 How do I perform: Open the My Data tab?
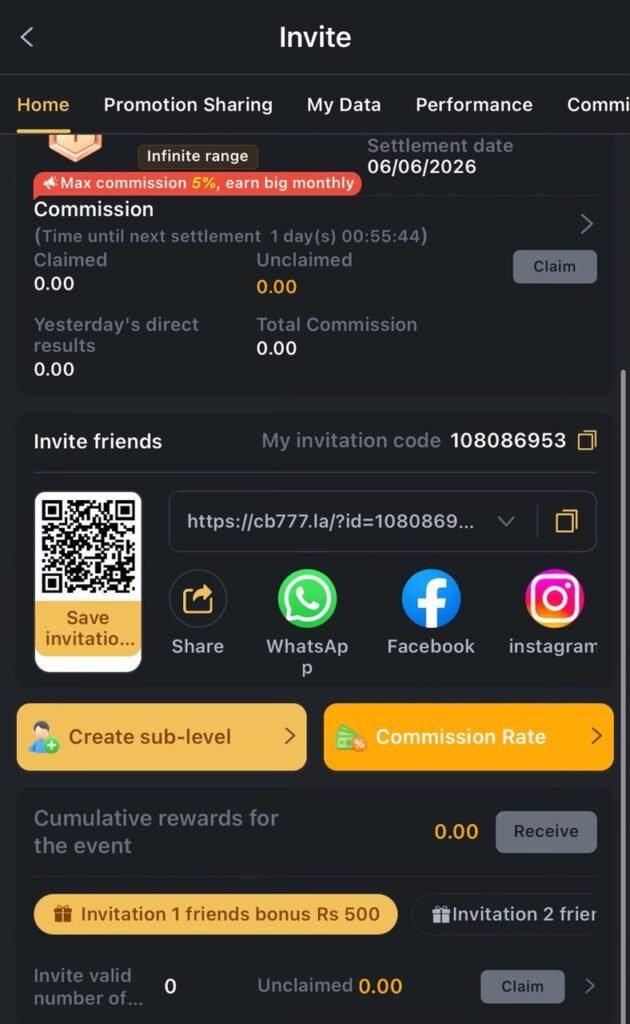click(344, 104)
